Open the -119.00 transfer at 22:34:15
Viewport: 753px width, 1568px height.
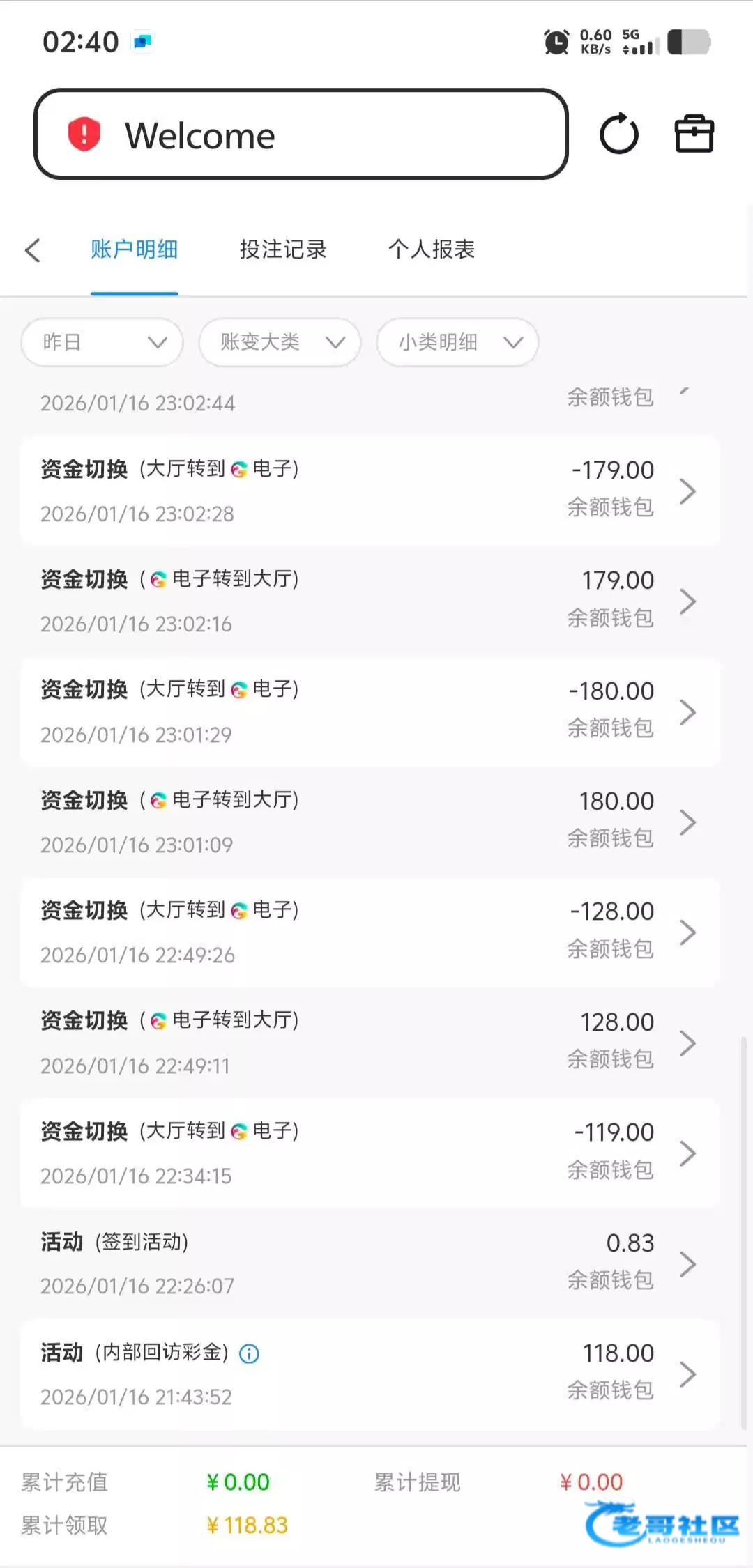pos(370,1153)
